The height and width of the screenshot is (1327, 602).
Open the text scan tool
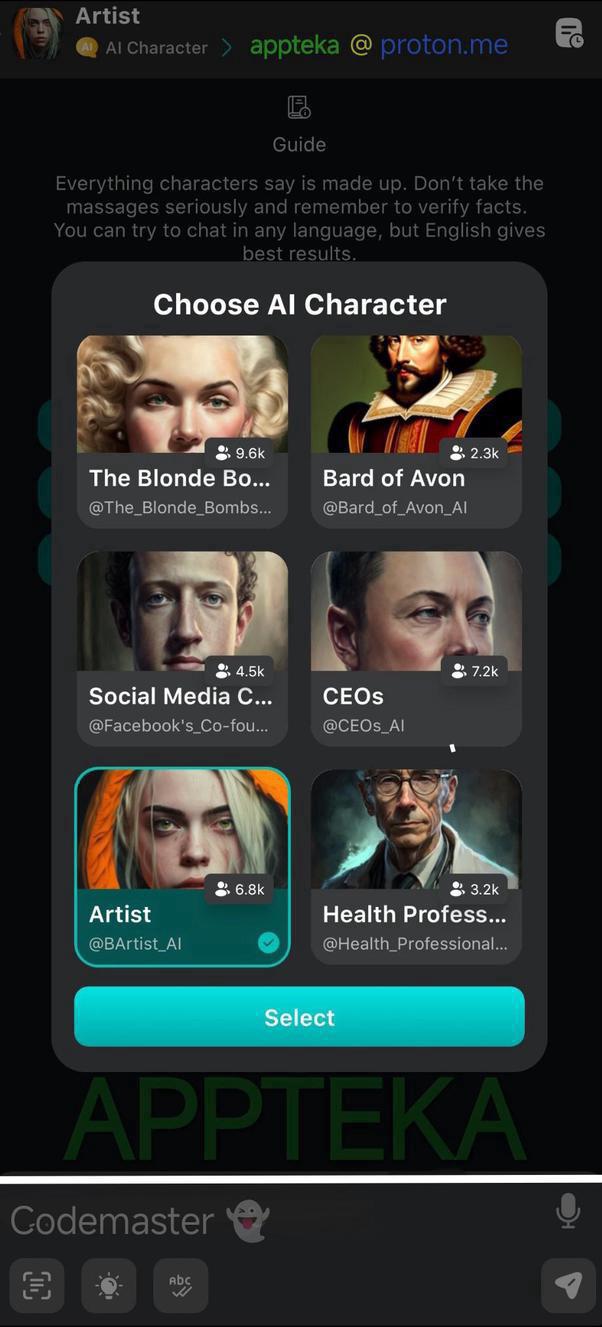click(37, 1285)
